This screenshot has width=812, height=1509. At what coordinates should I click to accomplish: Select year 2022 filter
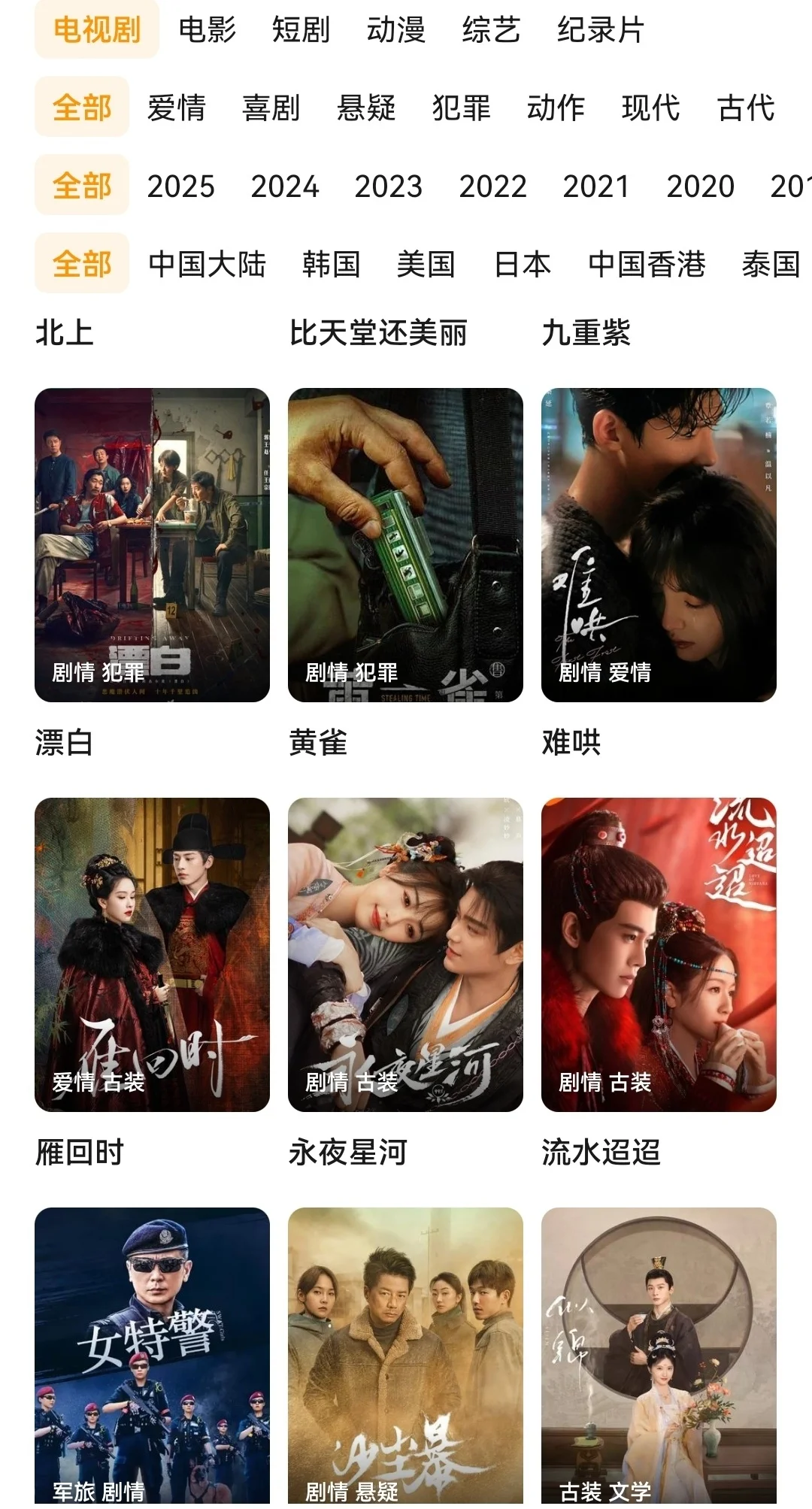coord(492,186)
